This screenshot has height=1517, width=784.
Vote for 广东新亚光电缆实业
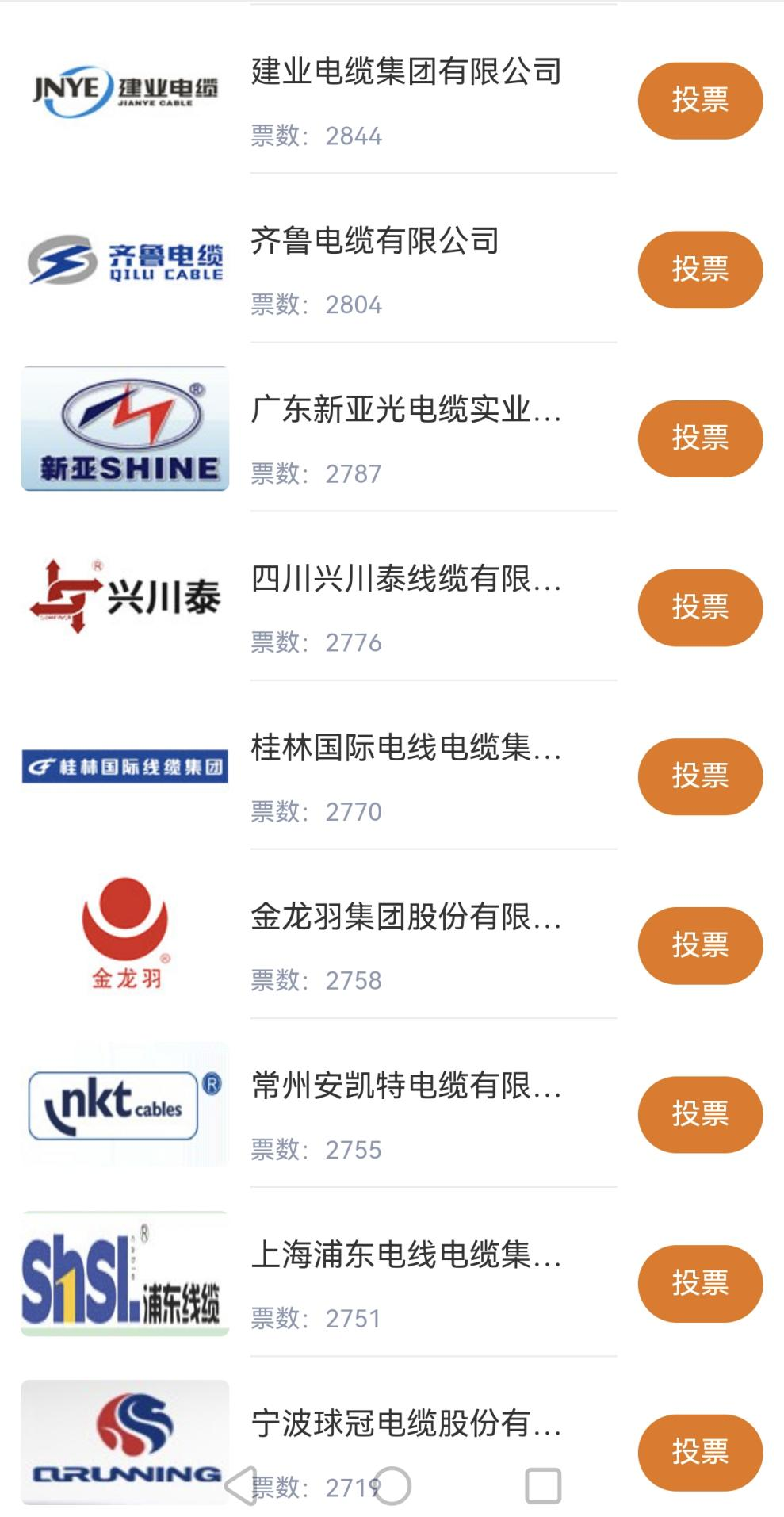click(699, 439)
